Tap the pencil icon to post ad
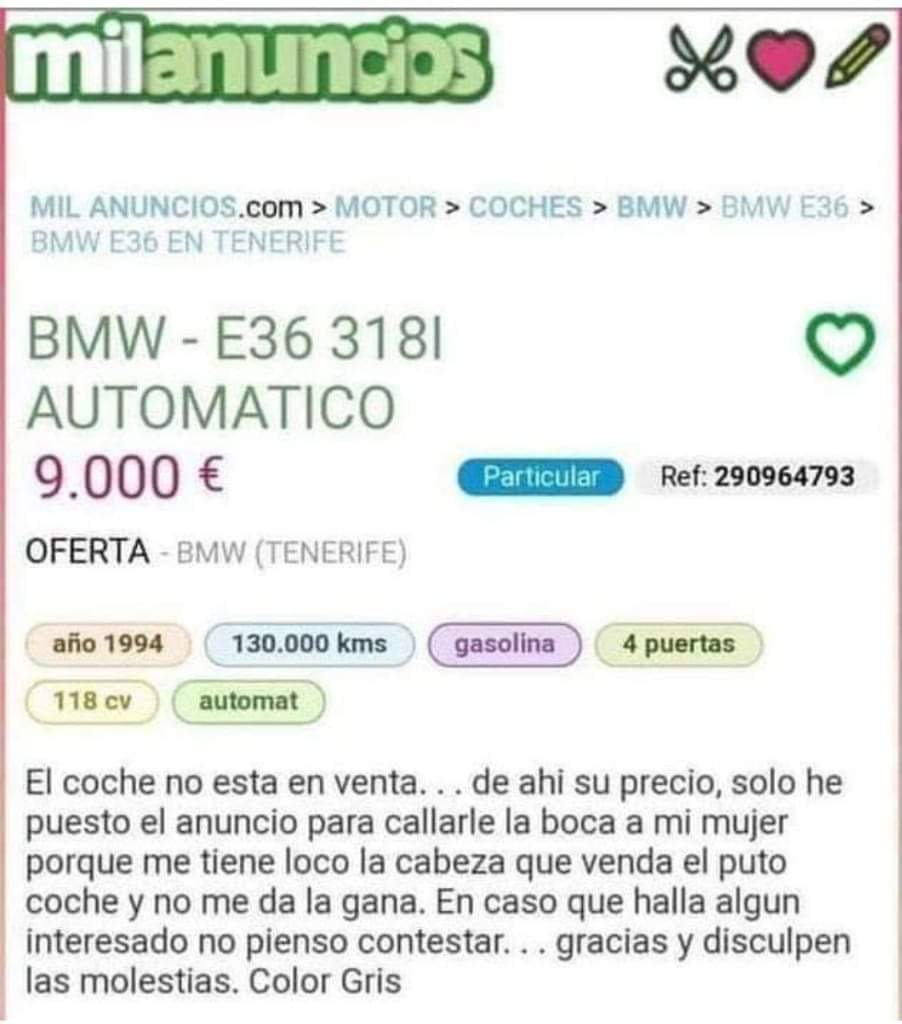Screen dimensions: 902x1024 pos(858,56)
